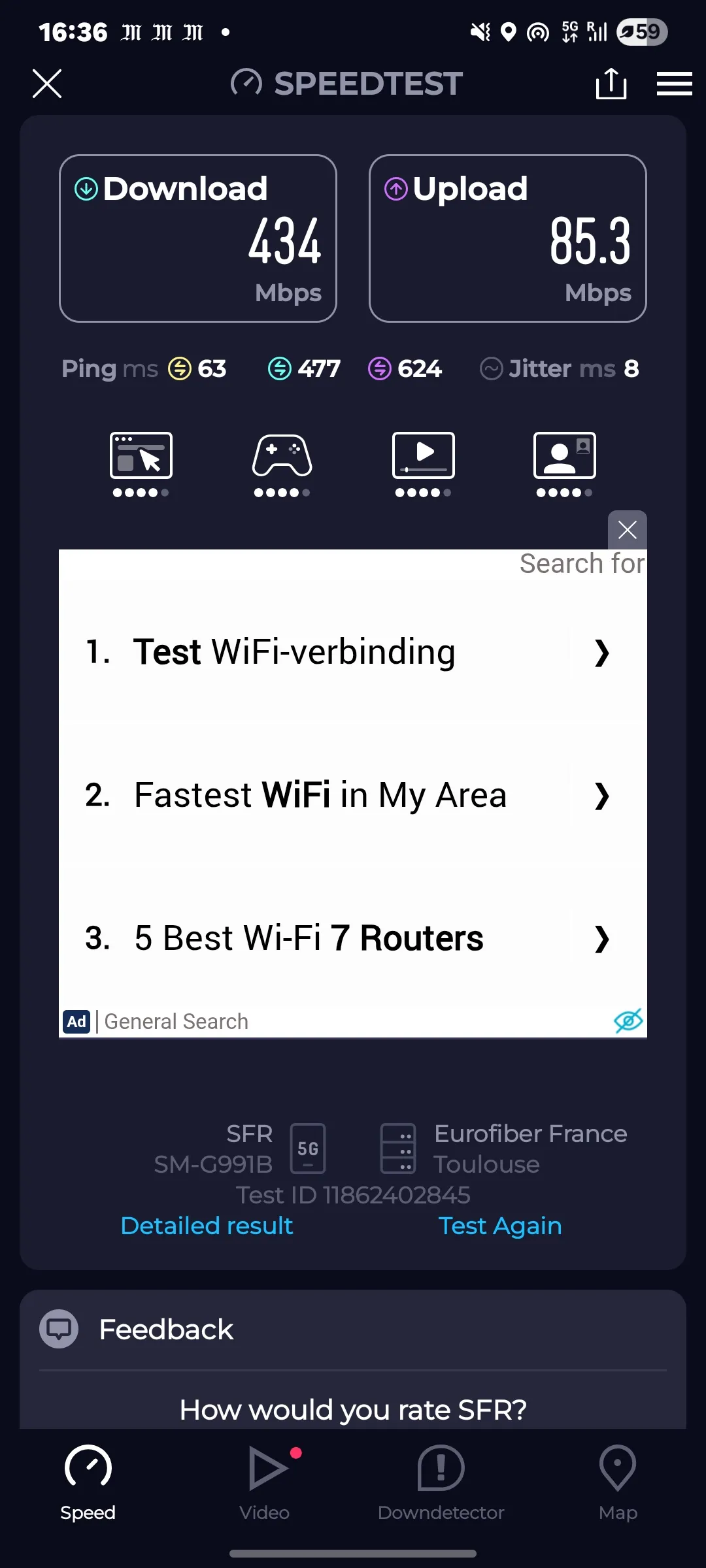Close the speed test result screen
The image size is (706, 1568).
47,84
